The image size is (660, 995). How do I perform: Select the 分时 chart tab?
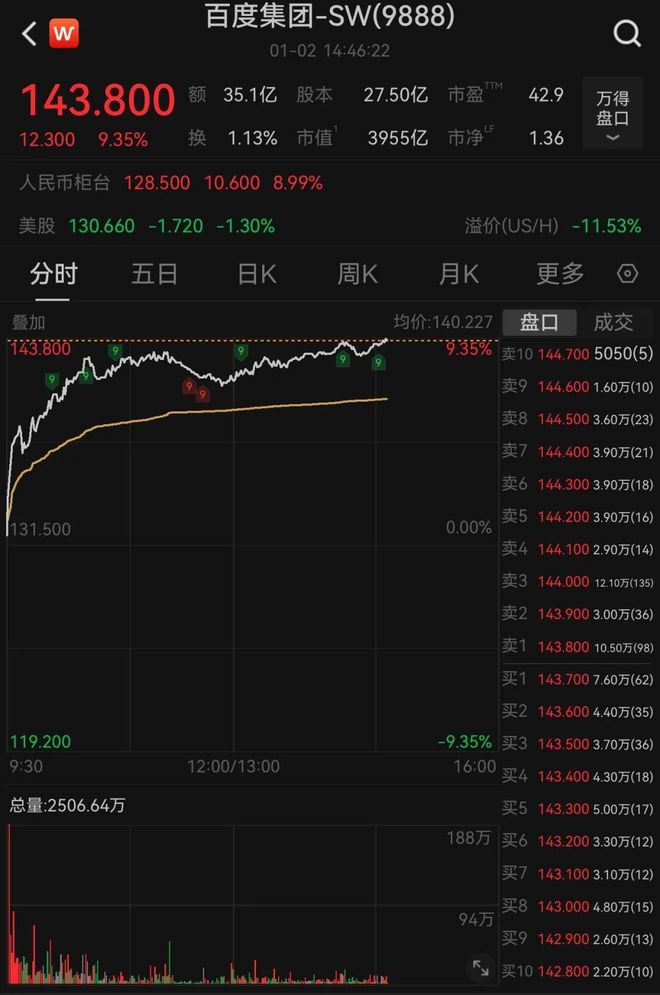pos(53,273)
